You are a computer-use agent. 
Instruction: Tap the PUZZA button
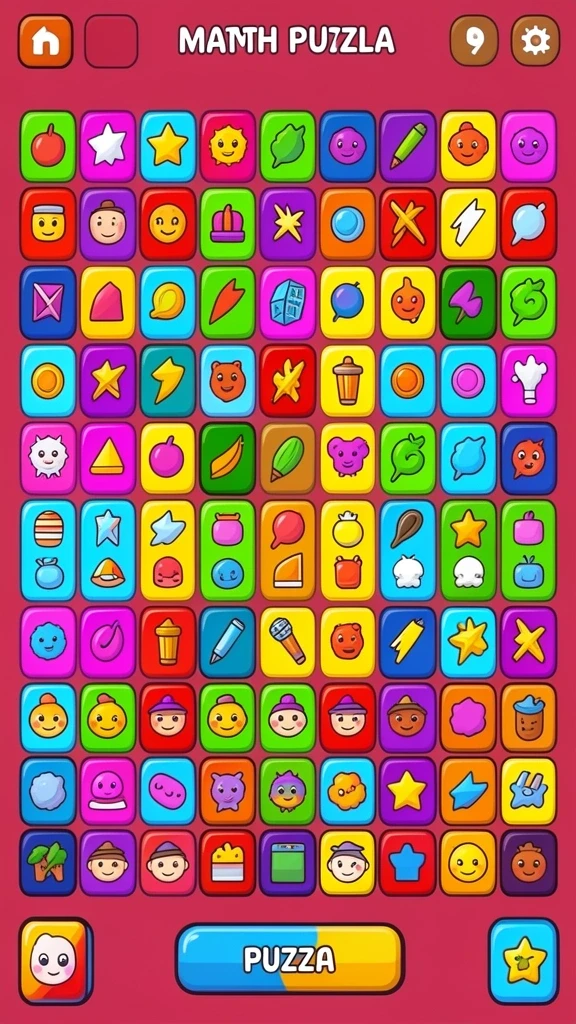[289, 958]
